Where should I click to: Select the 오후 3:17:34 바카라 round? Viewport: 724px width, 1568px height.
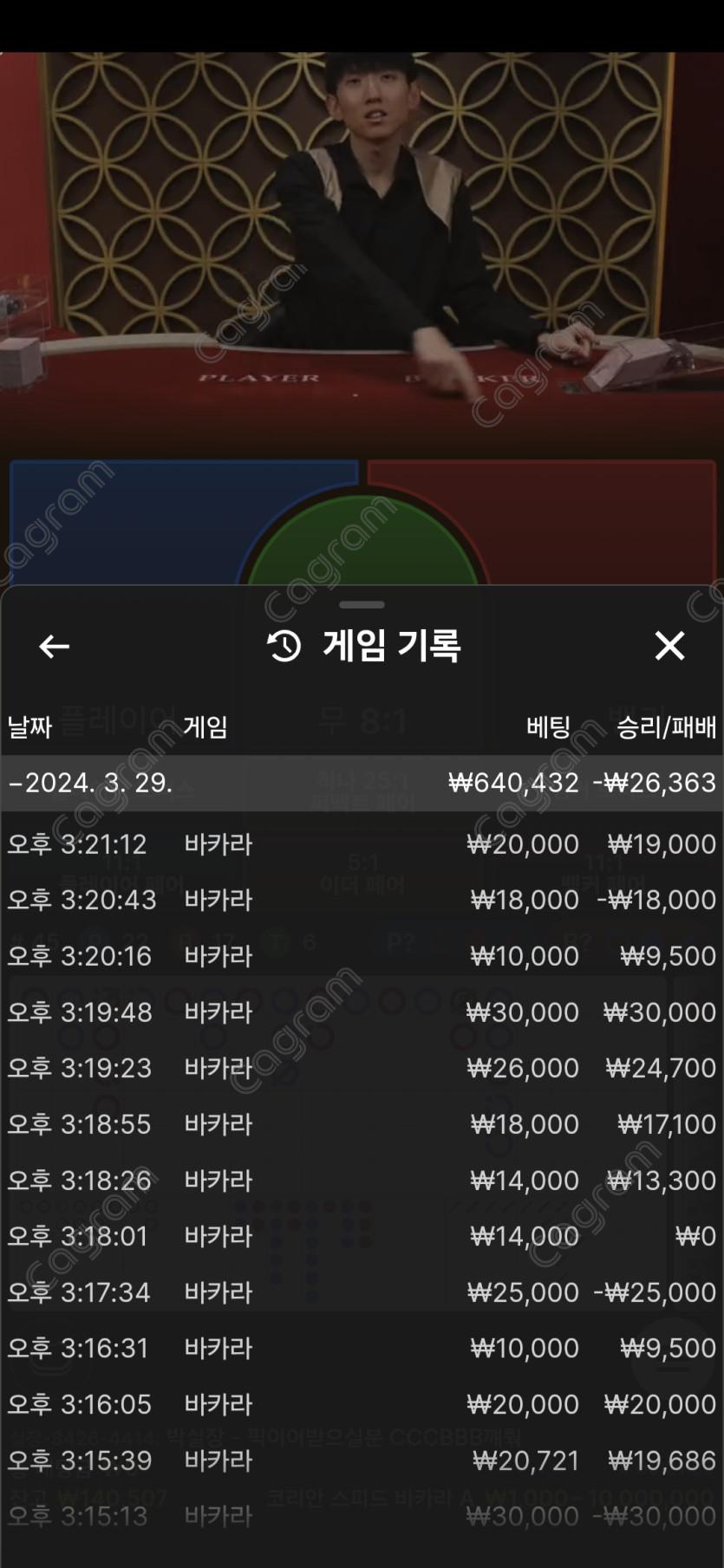point(362,1292)
